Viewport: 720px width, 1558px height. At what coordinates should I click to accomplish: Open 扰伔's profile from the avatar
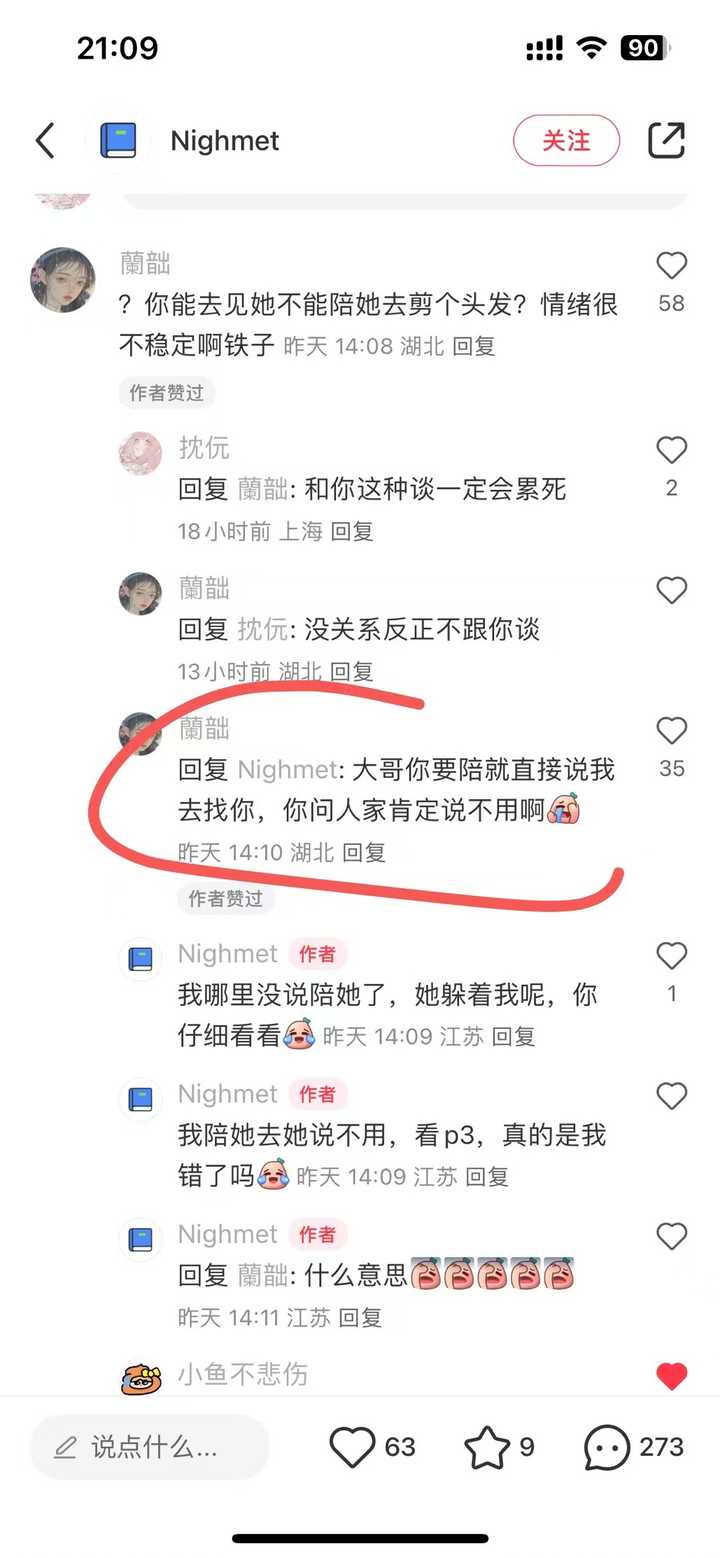point(140,453)
